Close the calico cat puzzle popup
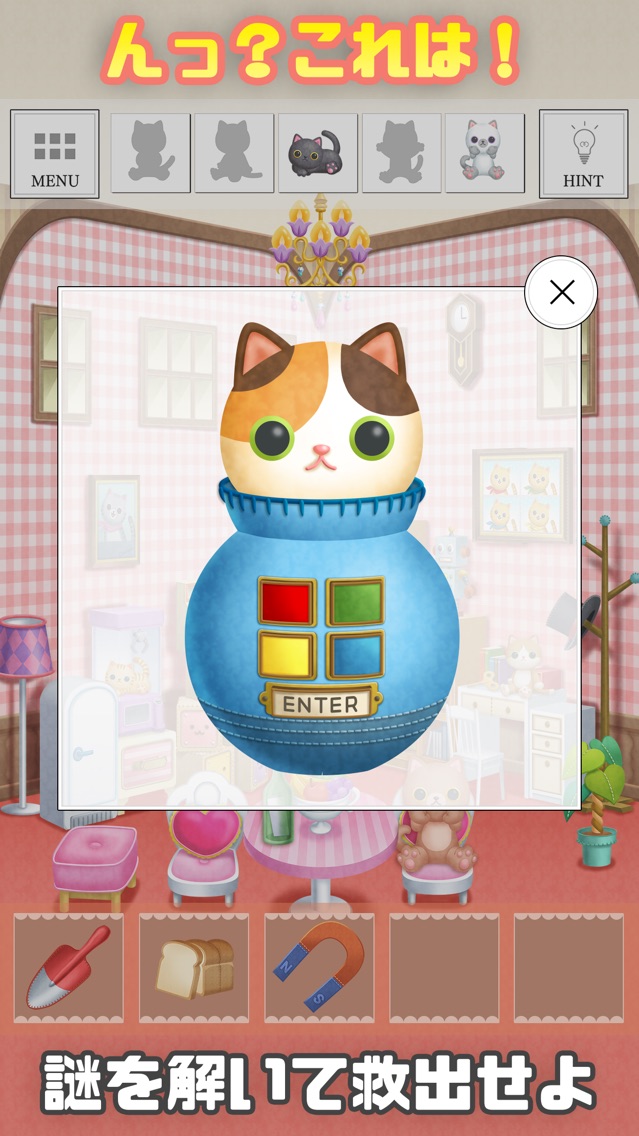This screenshot has height=1136, width=639. [561, 292]
